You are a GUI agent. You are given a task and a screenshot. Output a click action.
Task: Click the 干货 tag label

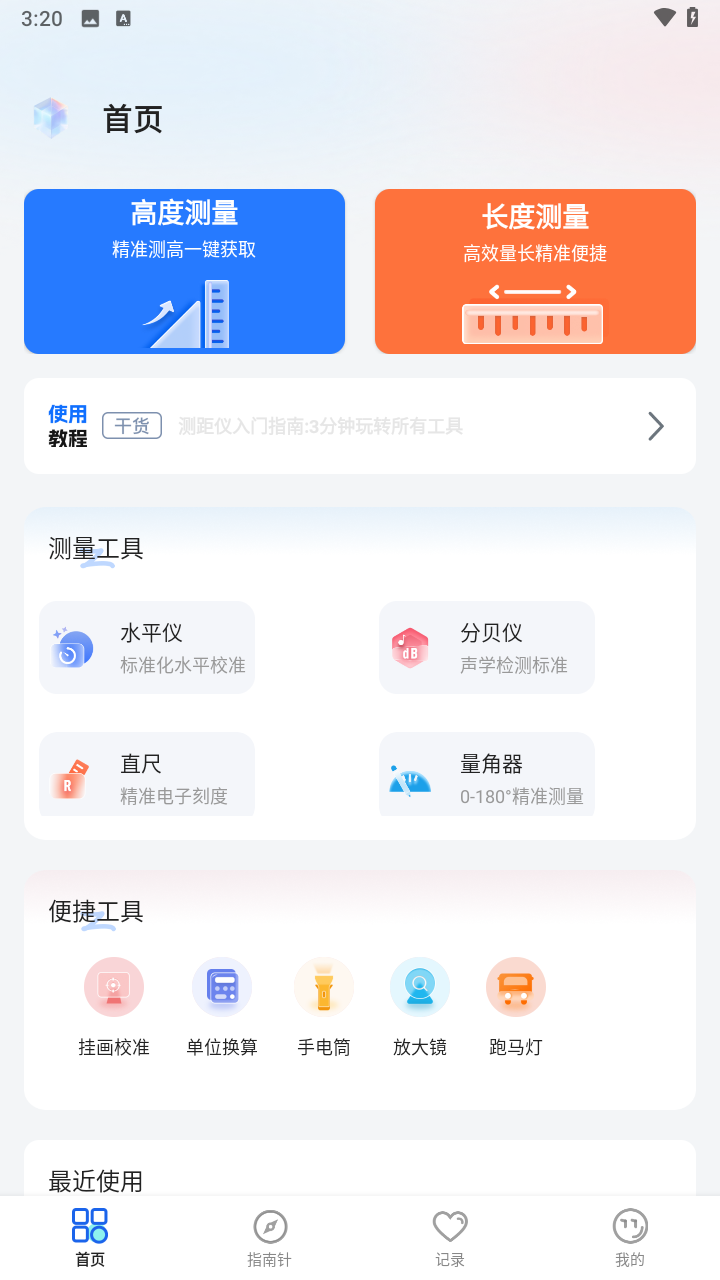[131, 425]
